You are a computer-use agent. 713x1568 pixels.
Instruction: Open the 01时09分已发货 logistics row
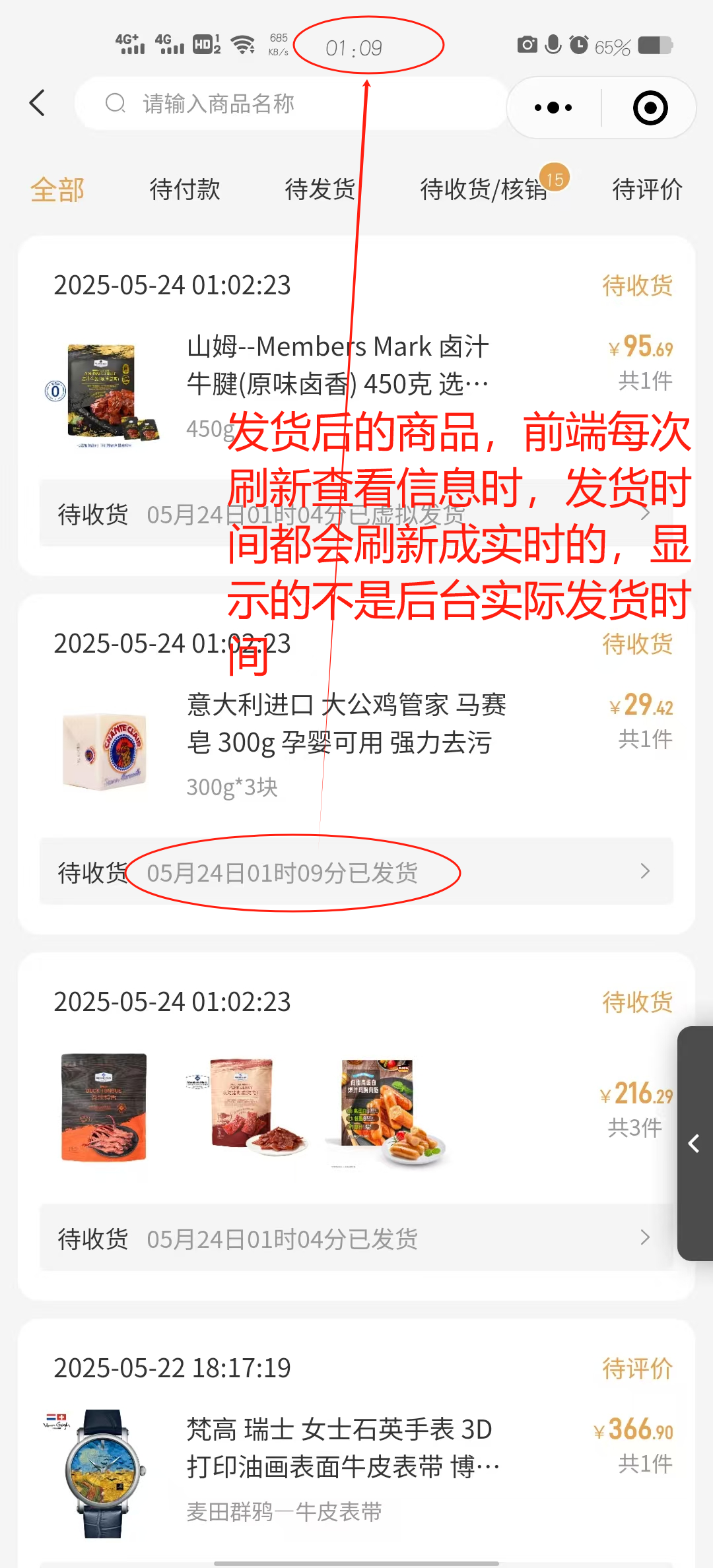click(x=356, y=872)
